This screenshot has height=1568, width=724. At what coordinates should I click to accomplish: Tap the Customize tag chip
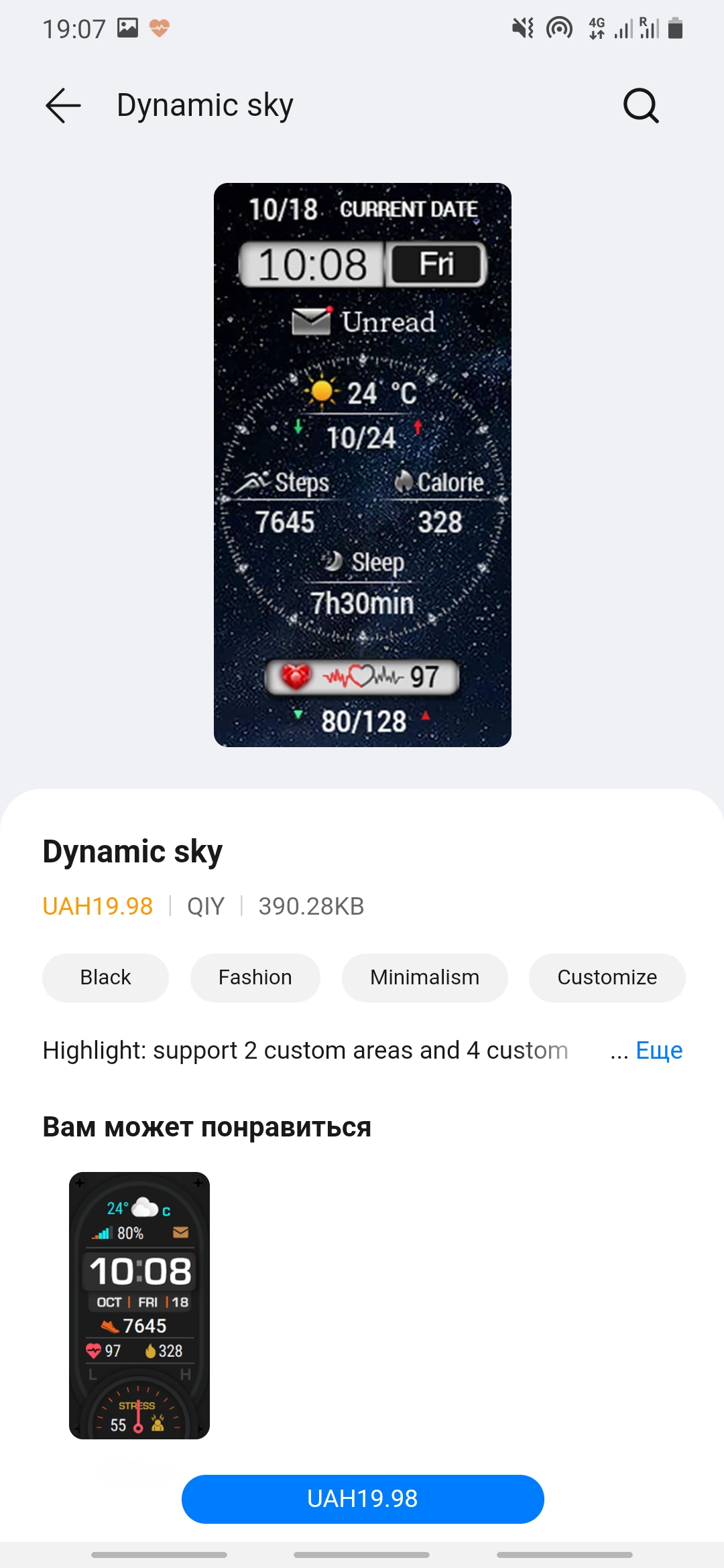click(x=607, y=978)
